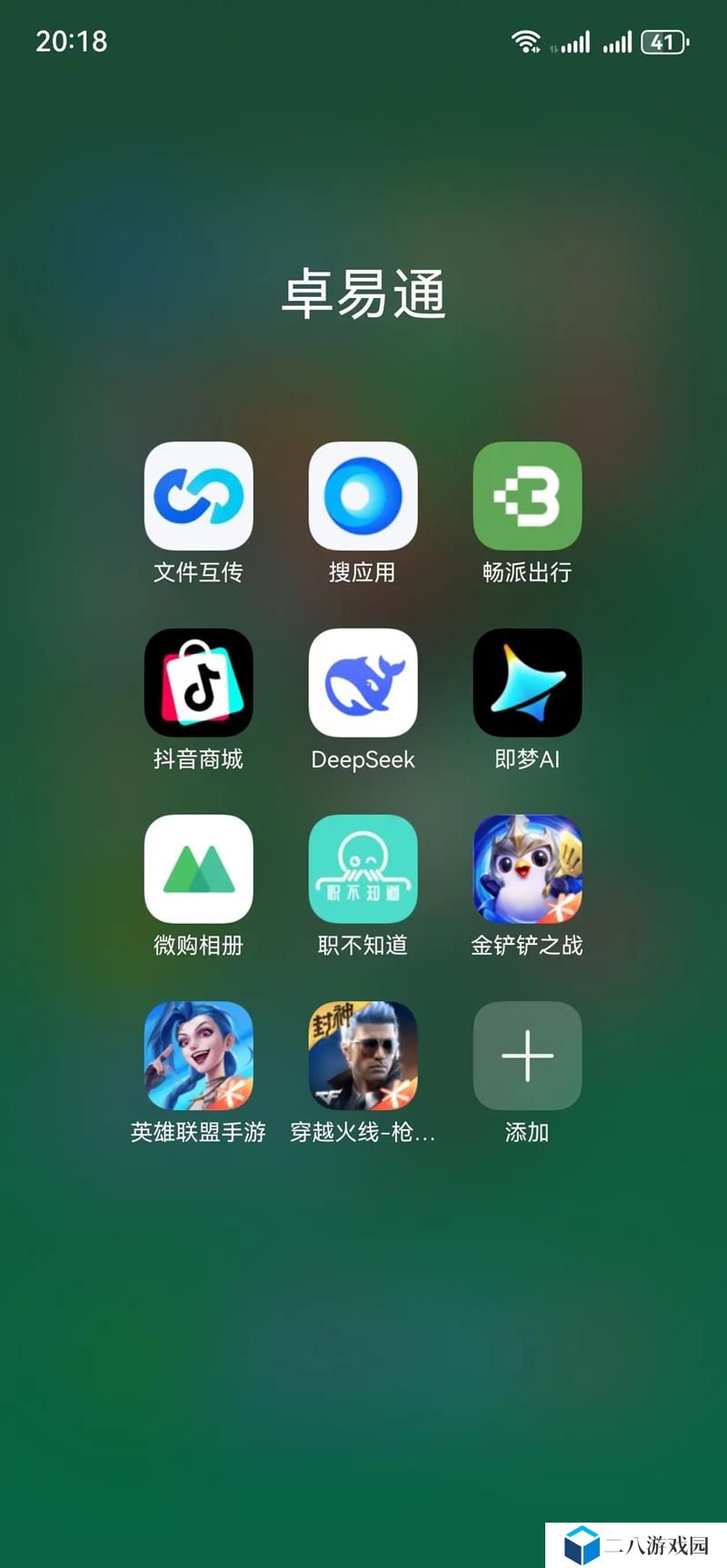Tap the 卓易通 folder name
This screenshot has height=1568, width=727.
tap(363, 294)
